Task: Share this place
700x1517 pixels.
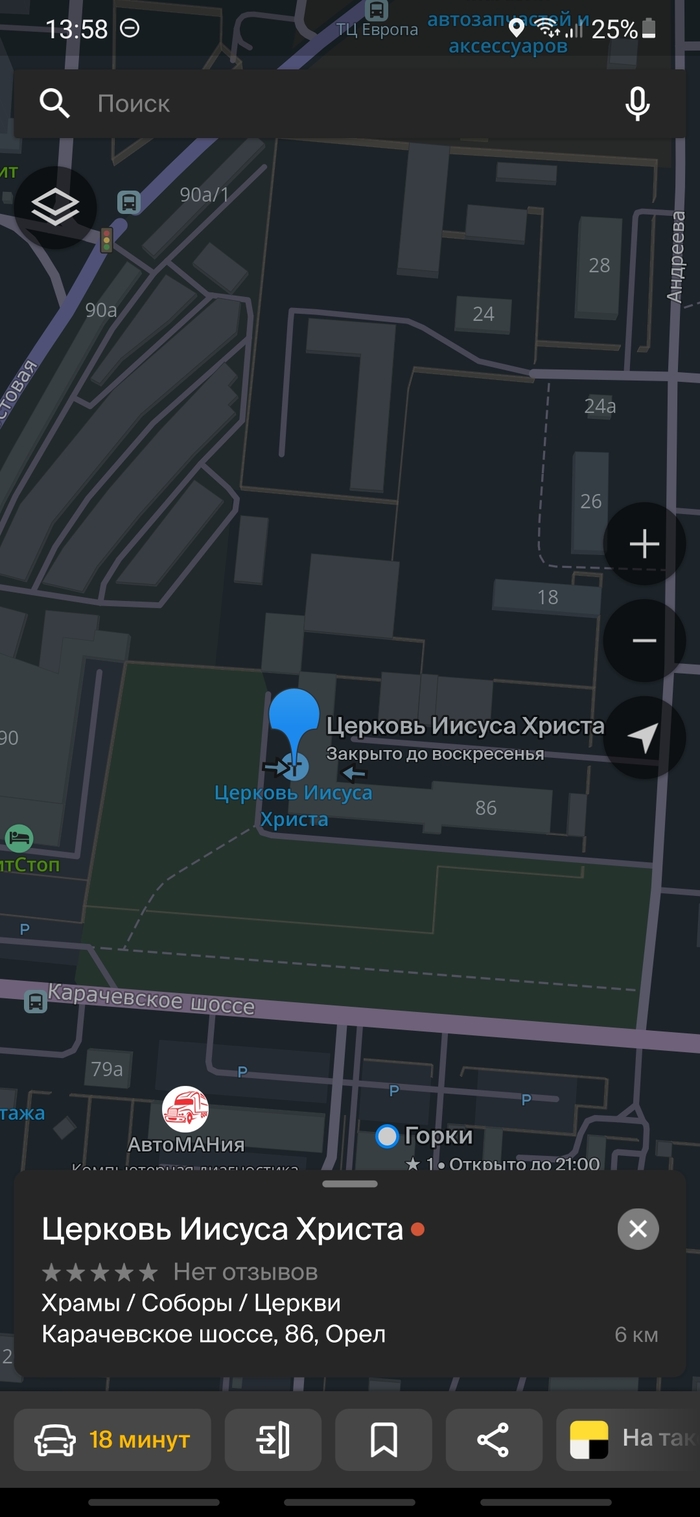Action: point(493,1440)
